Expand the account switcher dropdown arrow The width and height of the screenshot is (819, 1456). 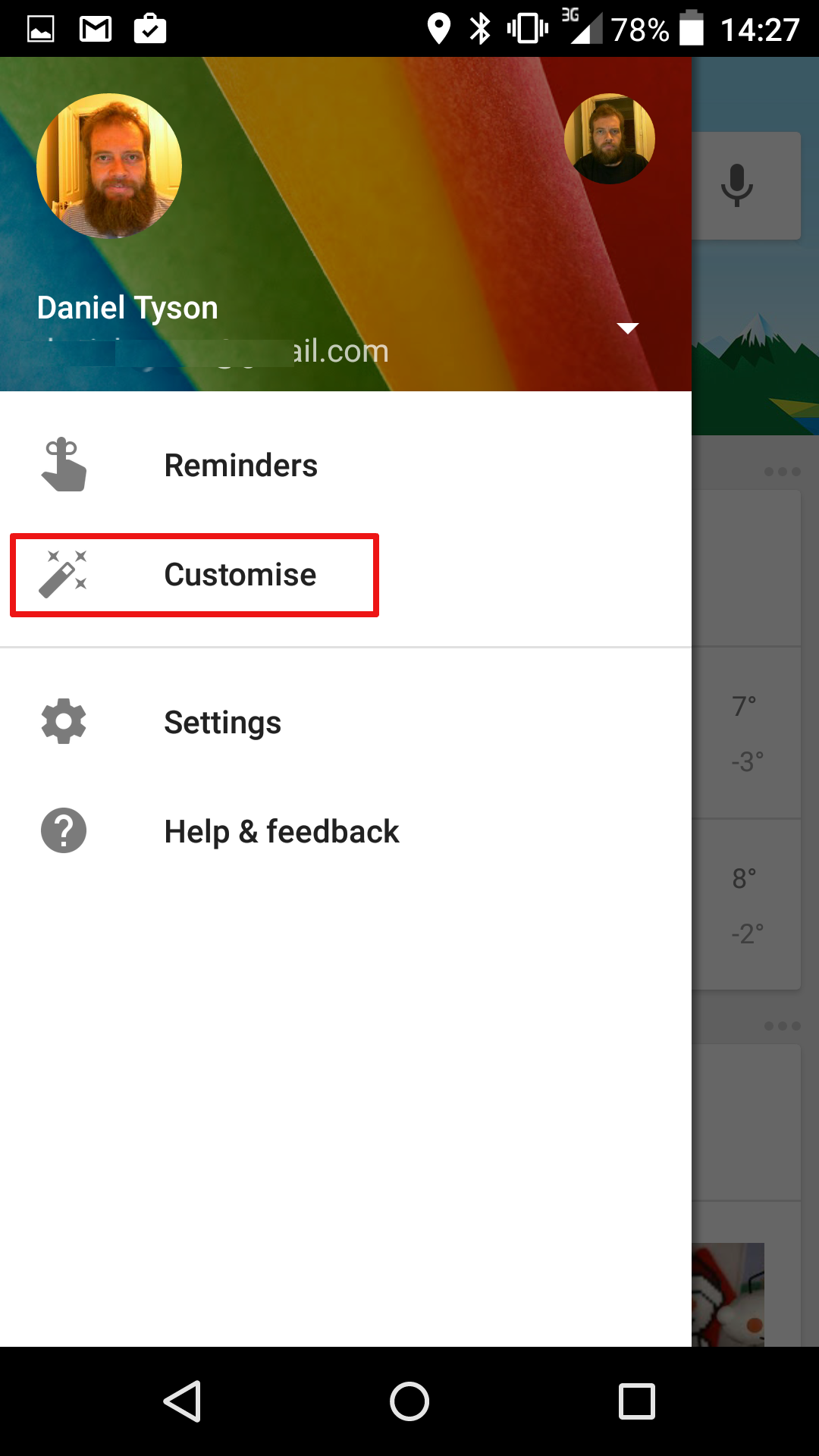[628, 328]
